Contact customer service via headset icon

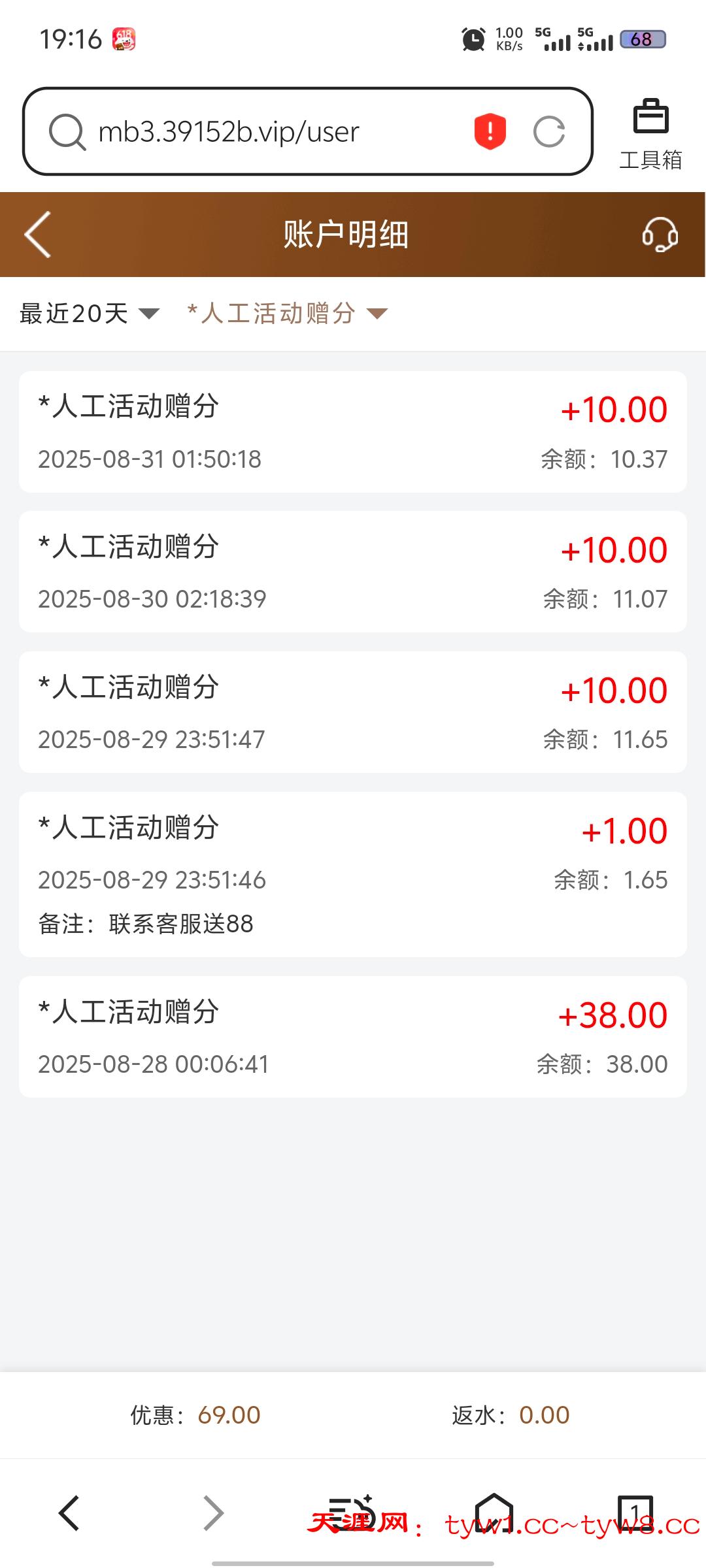tap(660, 235)
